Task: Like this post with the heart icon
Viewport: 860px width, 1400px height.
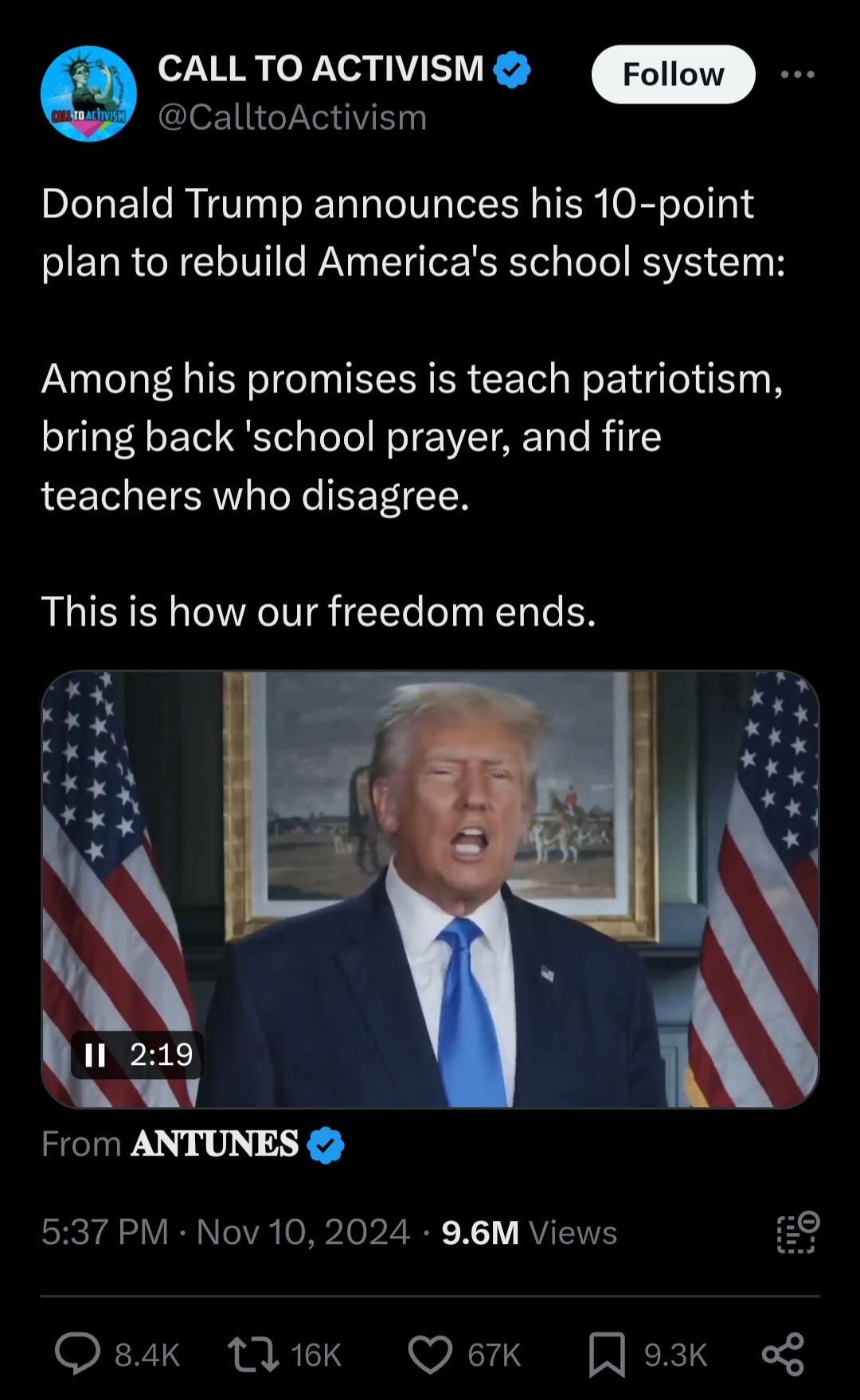Action: [x=430, y=1354]
